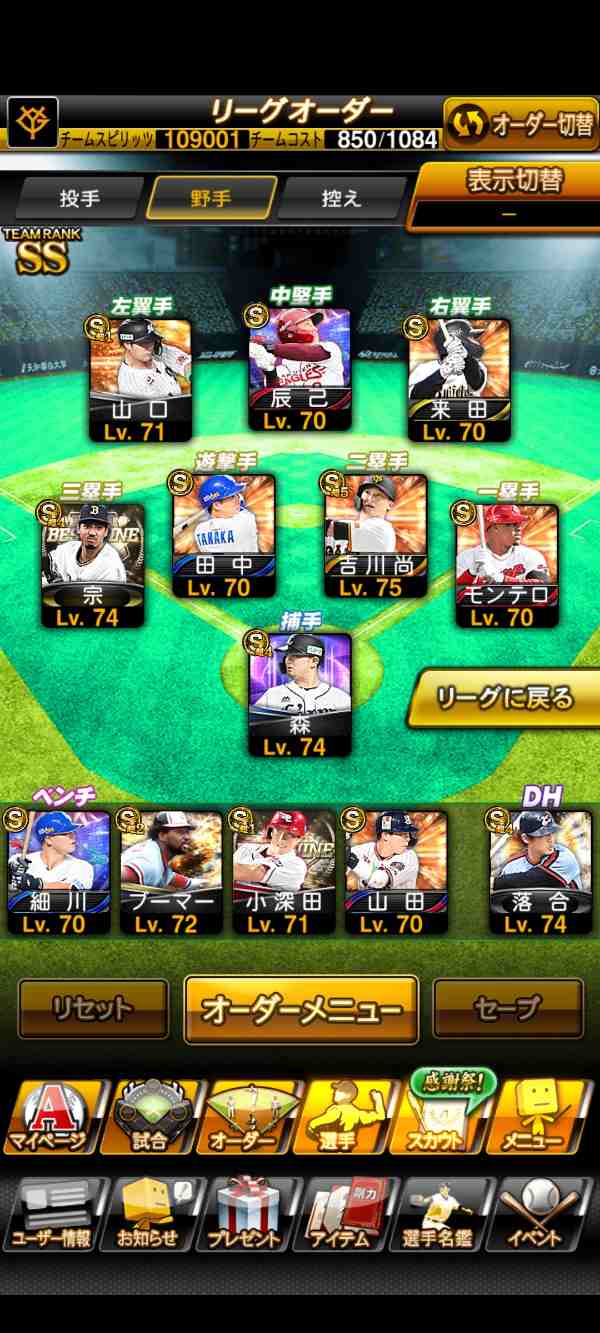Tap the オーダー切替 button

[522, 124]
